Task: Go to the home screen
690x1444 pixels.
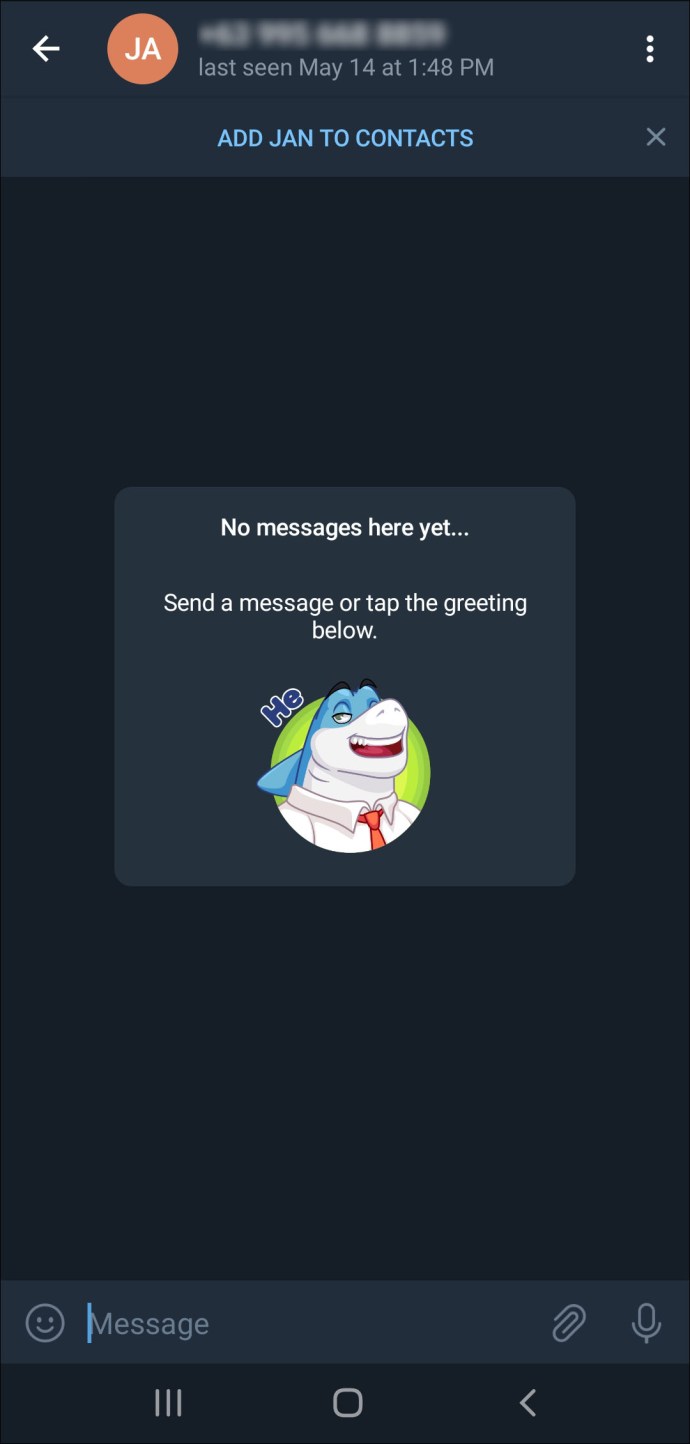Action: pos(347,1403)
